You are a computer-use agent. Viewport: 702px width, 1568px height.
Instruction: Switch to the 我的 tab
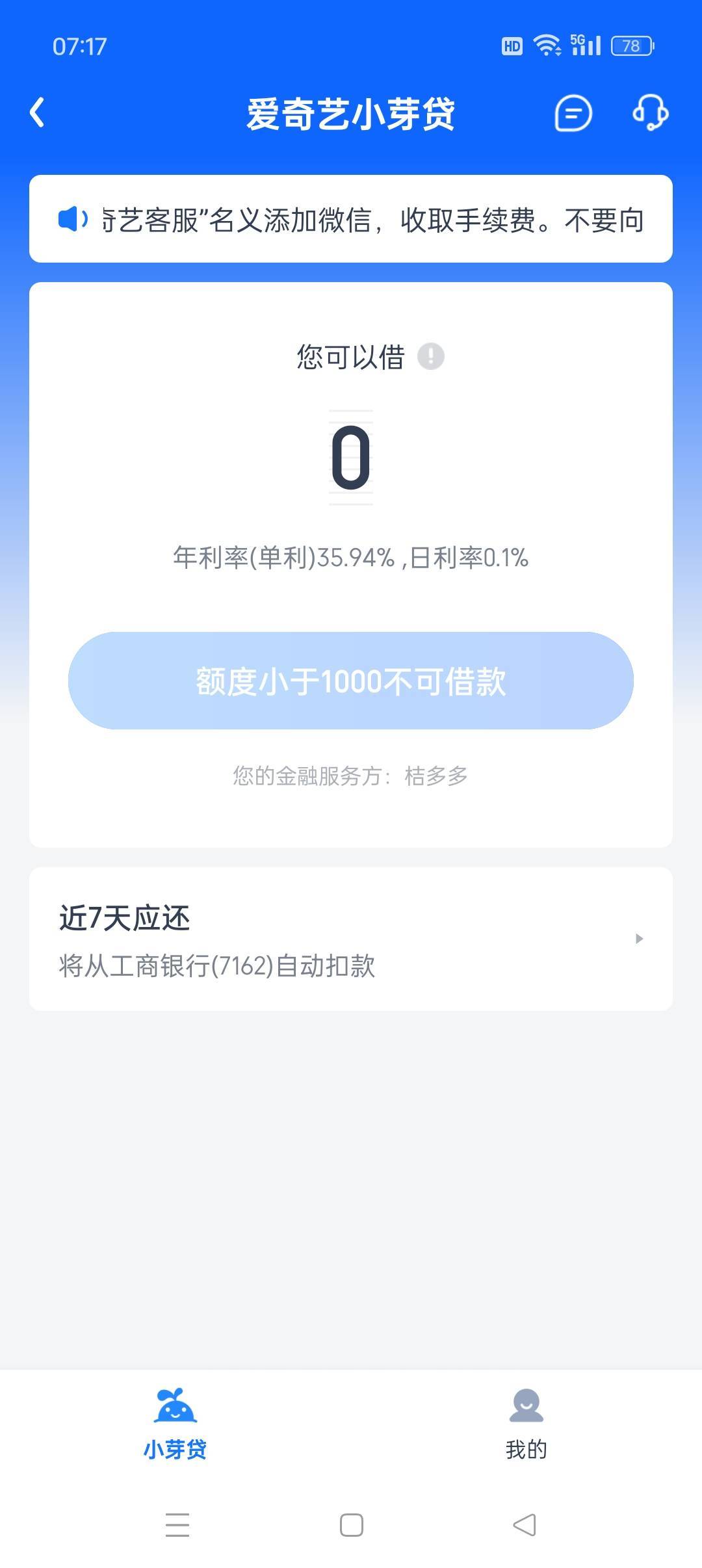tap(526, 1424)
